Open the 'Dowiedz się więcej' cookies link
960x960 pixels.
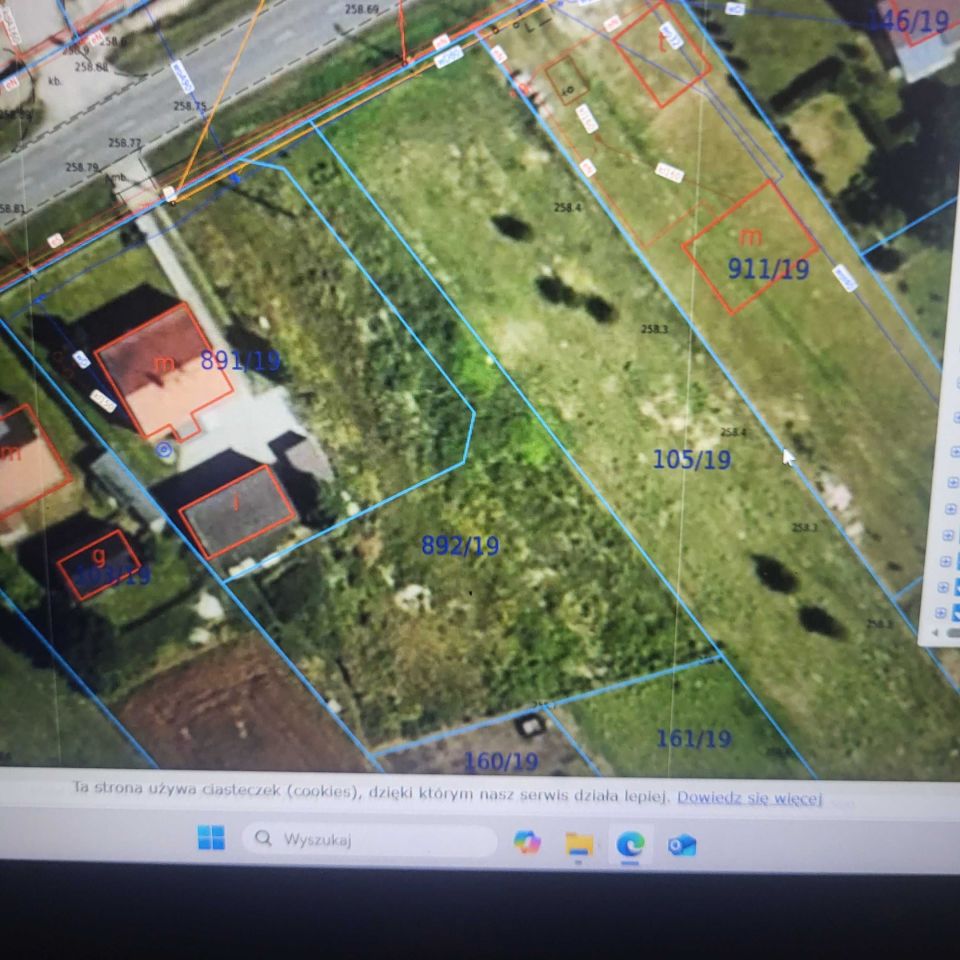(749, 798)
